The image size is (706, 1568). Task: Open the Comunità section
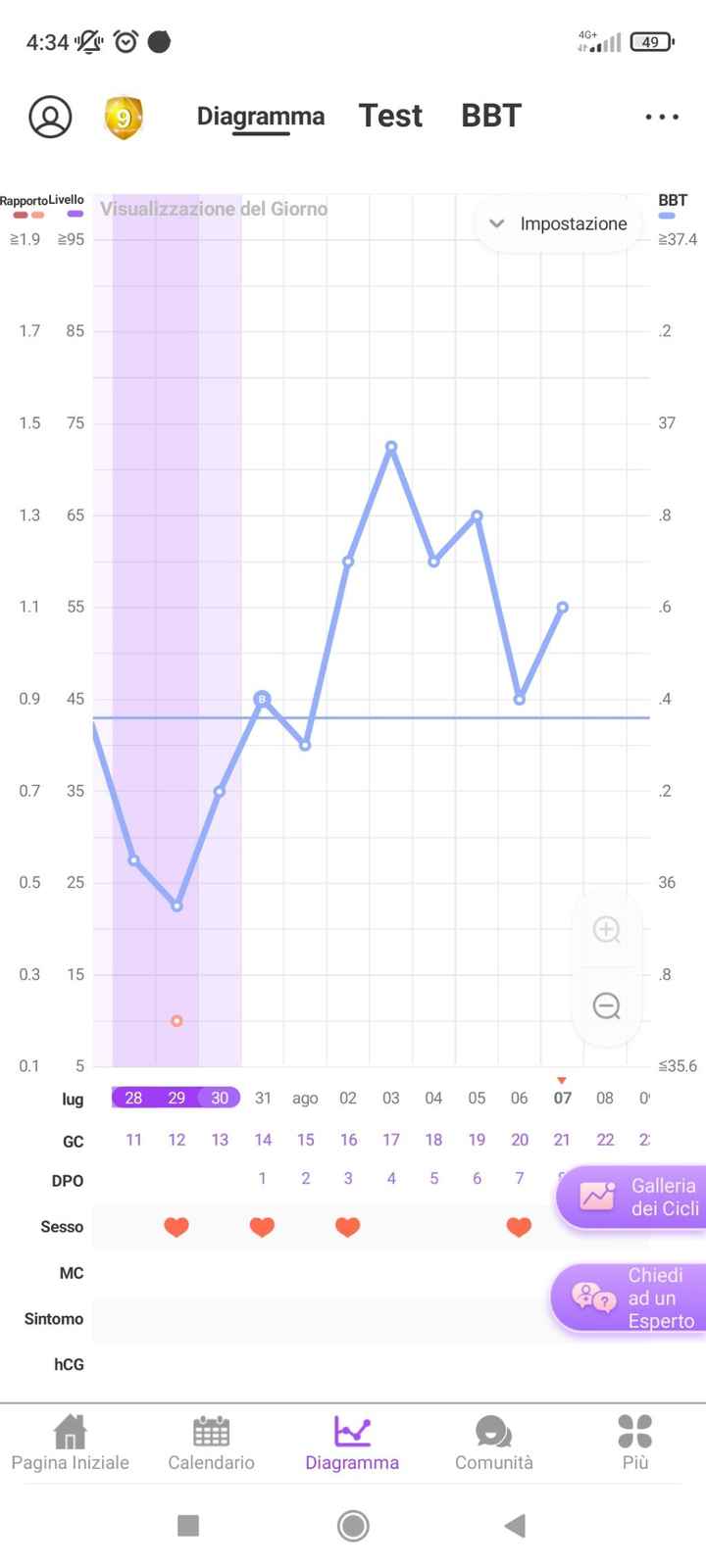[x=493, y=1441]
